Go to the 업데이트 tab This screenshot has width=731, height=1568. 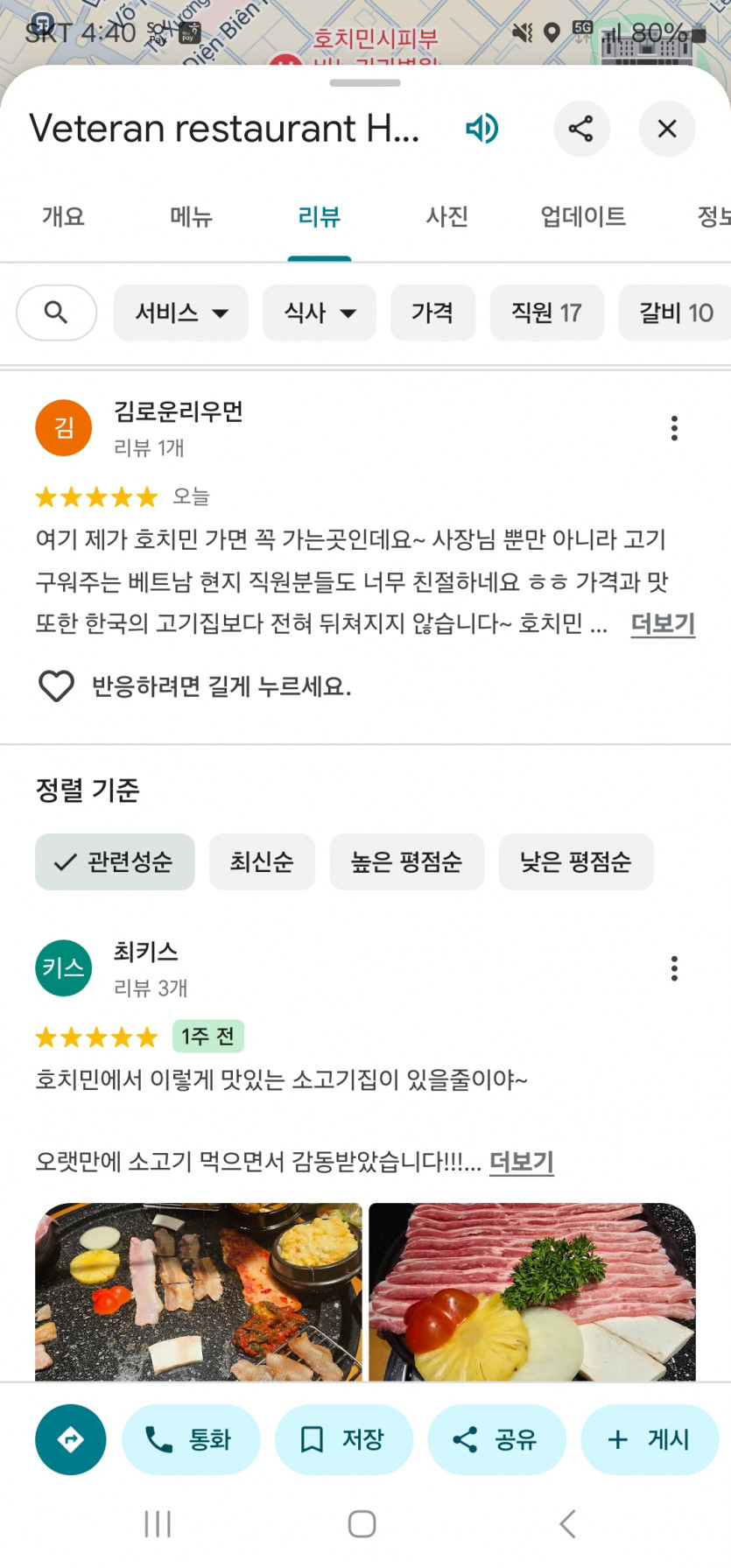click(x=583, y=216)
